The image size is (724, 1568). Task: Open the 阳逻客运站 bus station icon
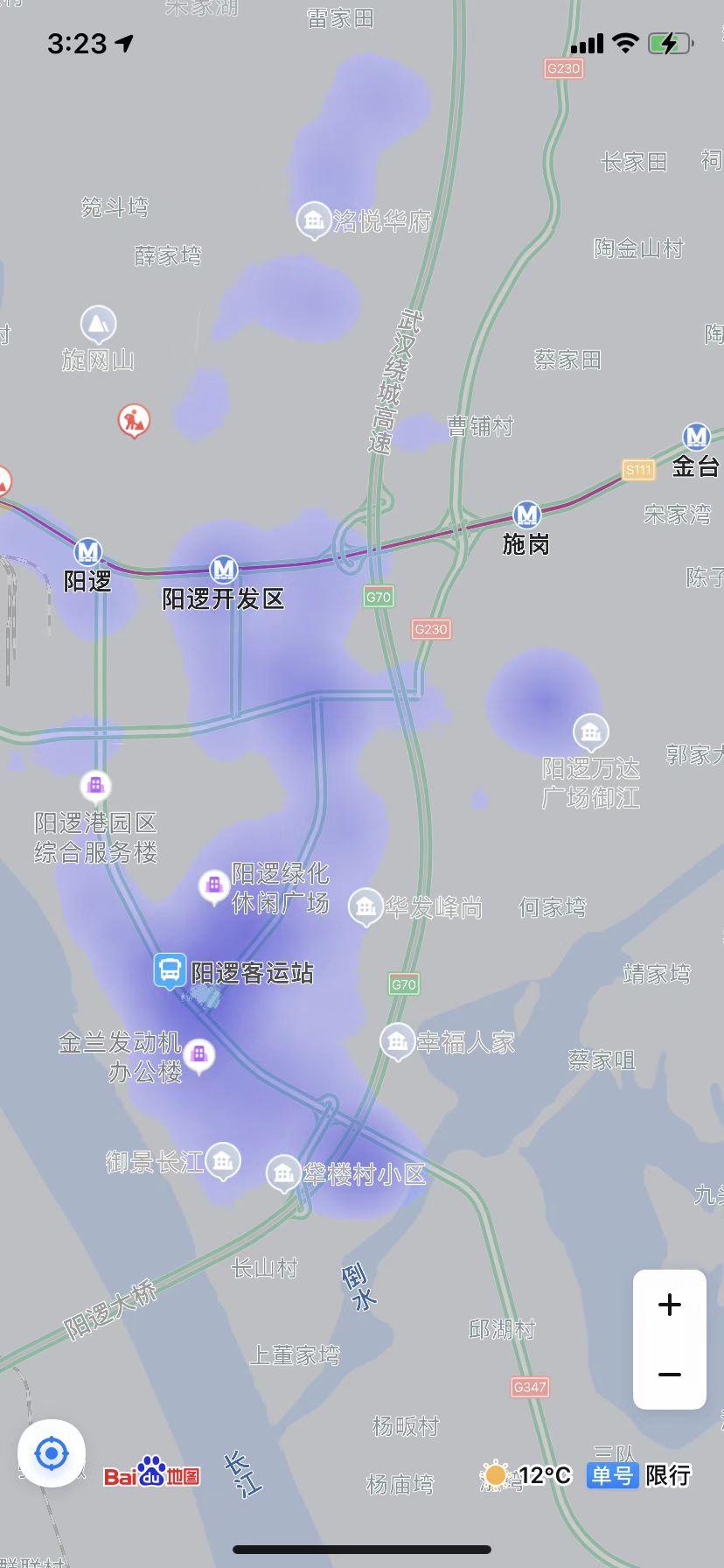click(x=171, y=970)
